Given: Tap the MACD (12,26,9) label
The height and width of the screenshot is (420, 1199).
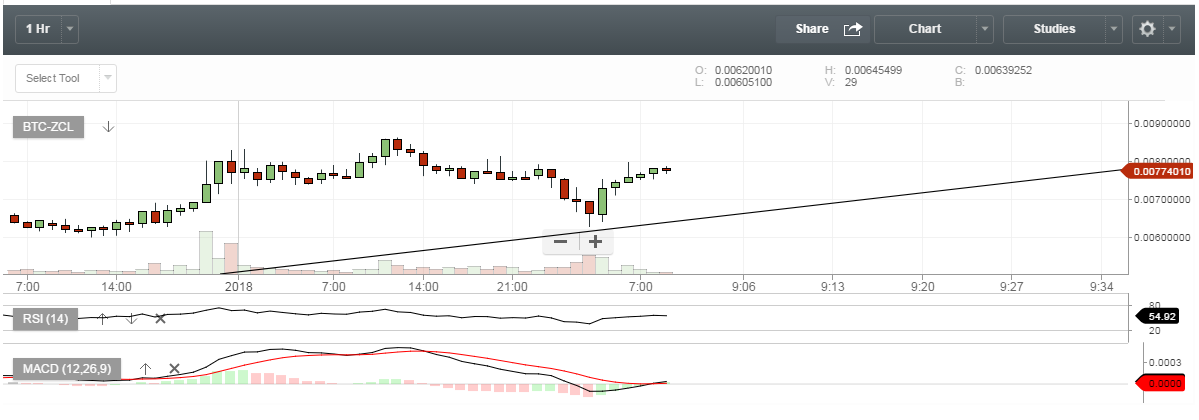Looking at the screenshot, I should [67, 369].
